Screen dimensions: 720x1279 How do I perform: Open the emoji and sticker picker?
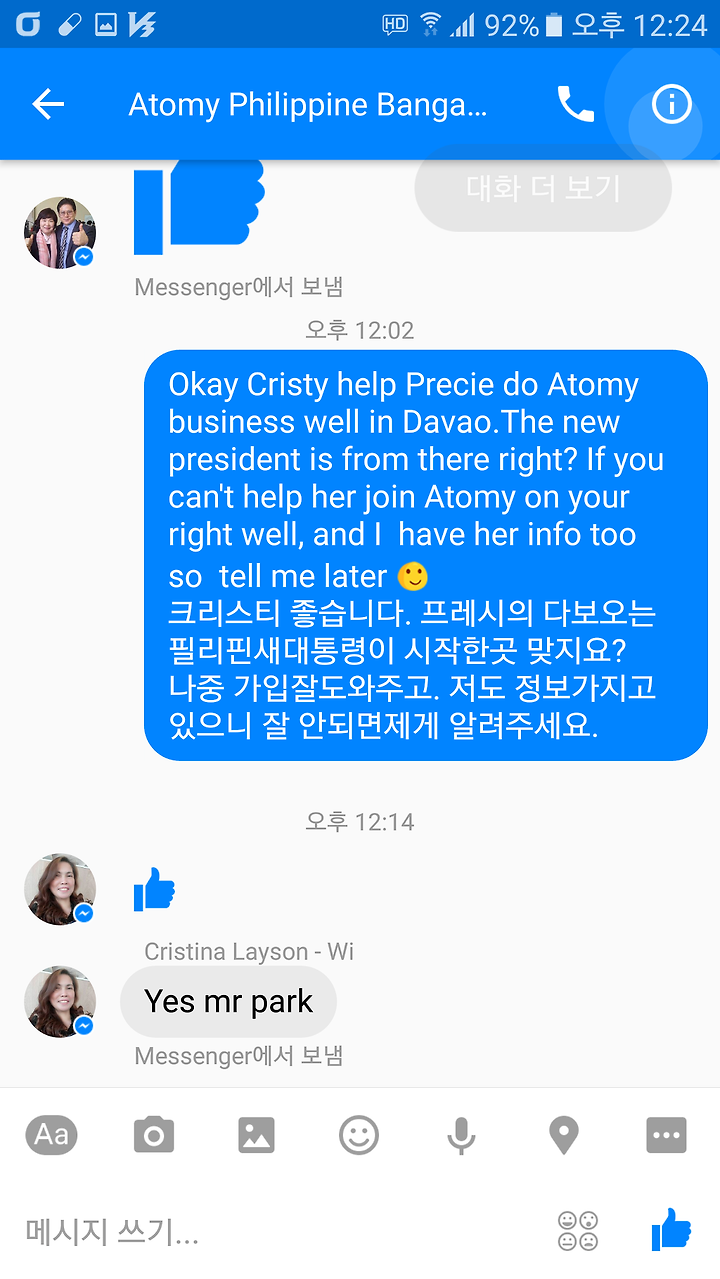coord(359,1135)
